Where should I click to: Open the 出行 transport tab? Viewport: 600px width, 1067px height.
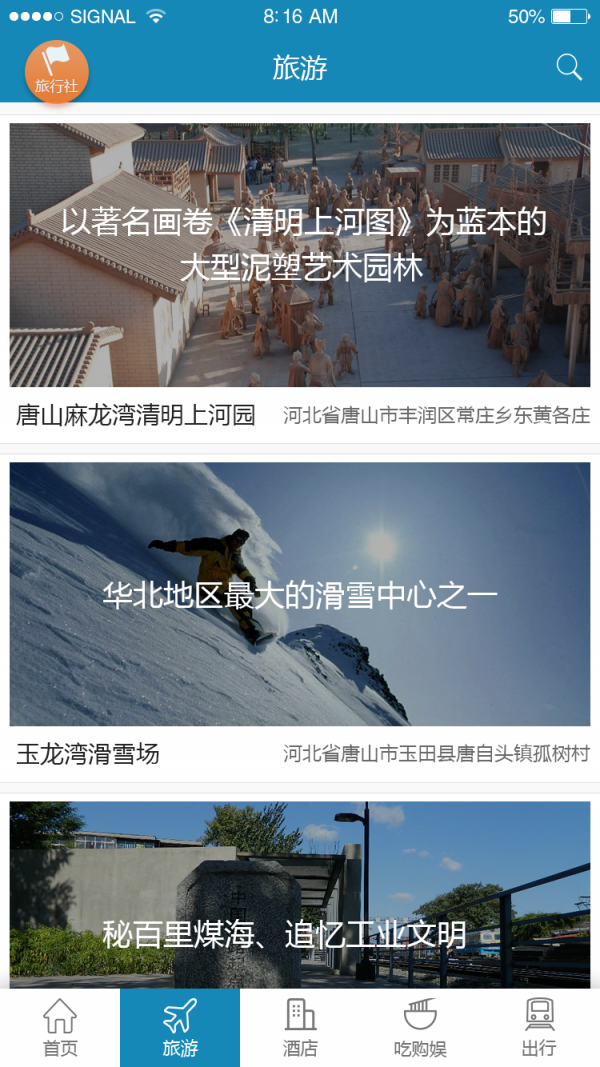[539, 1028]
